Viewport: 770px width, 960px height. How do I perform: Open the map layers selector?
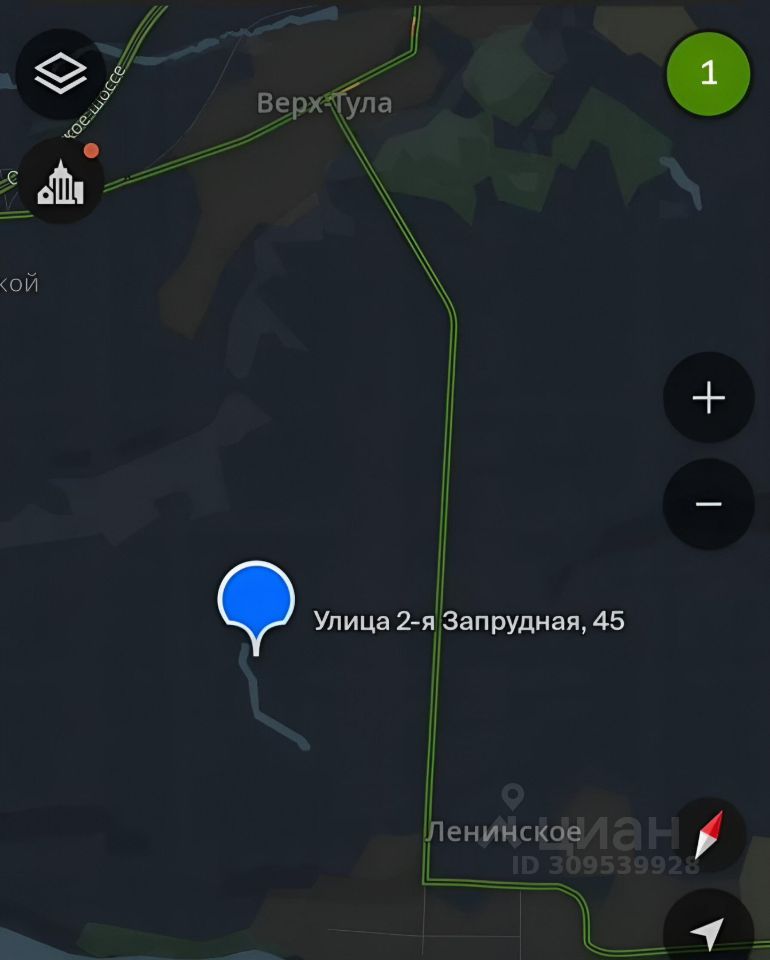[61, 74]
